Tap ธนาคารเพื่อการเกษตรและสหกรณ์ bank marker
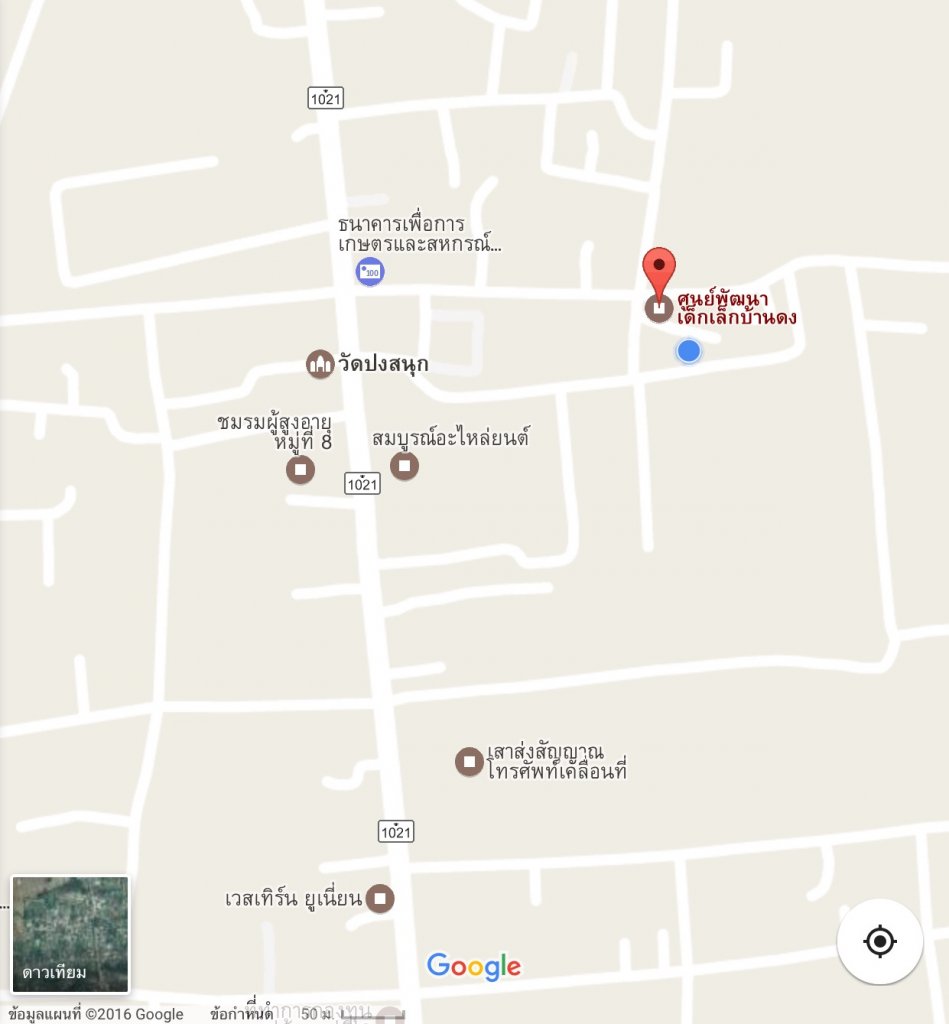Screen dimensions: 949x1024 pyautogui.click(x=370, y=270)
